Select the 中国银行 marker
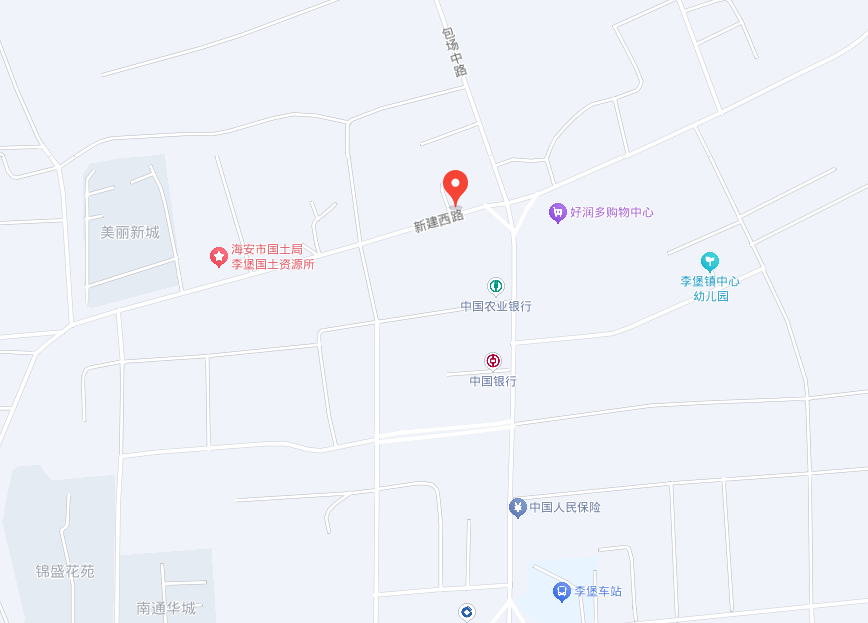This screenshot has width=868, height=623. [x=493, y=361]
